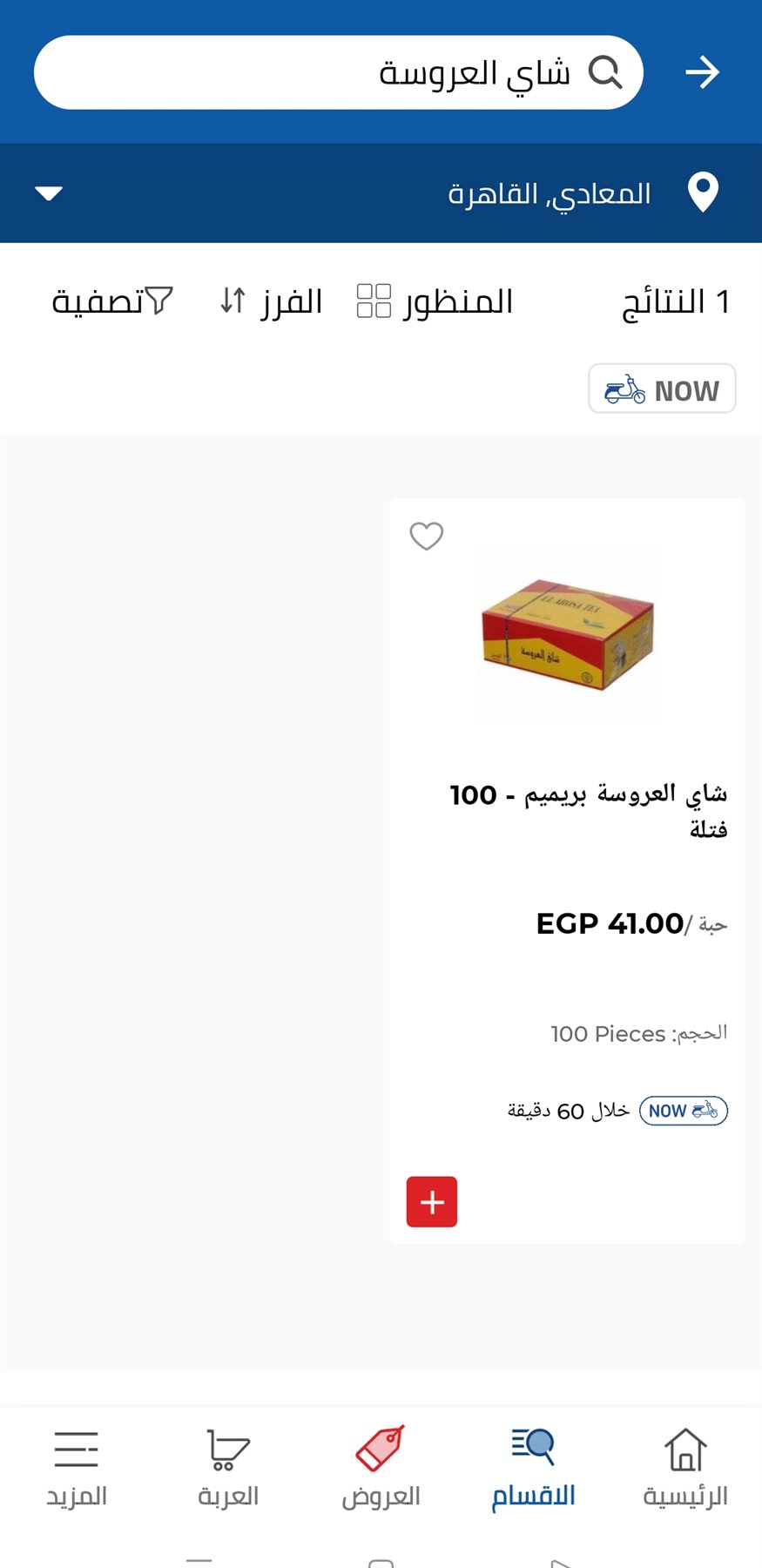
Task: Select the NOW delivery filter chip
Action: tap(662, 389)
